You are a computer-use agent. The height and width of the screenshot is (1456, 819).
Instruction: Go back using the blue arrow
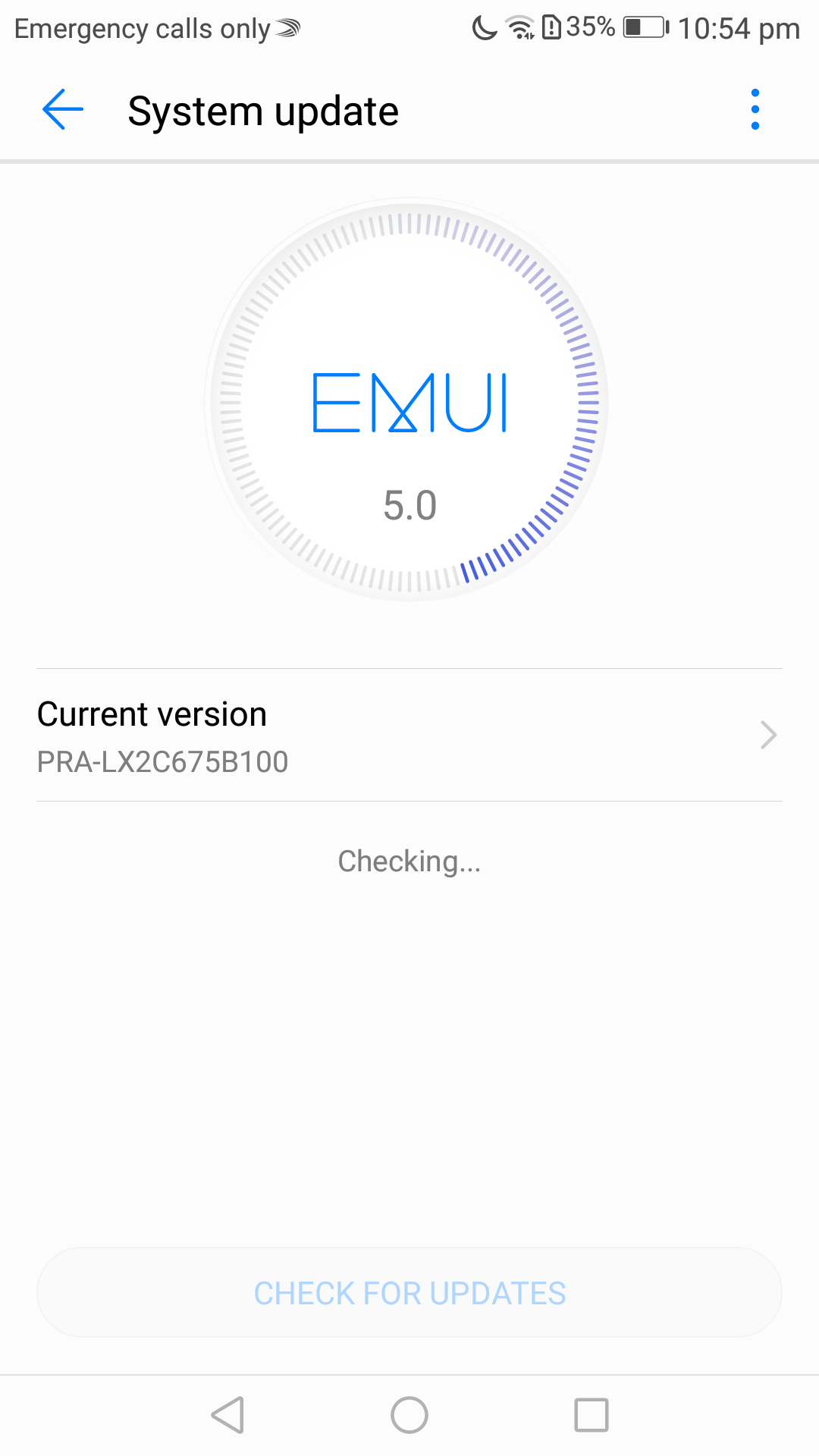pyautogui.click(x=63, y=110)
